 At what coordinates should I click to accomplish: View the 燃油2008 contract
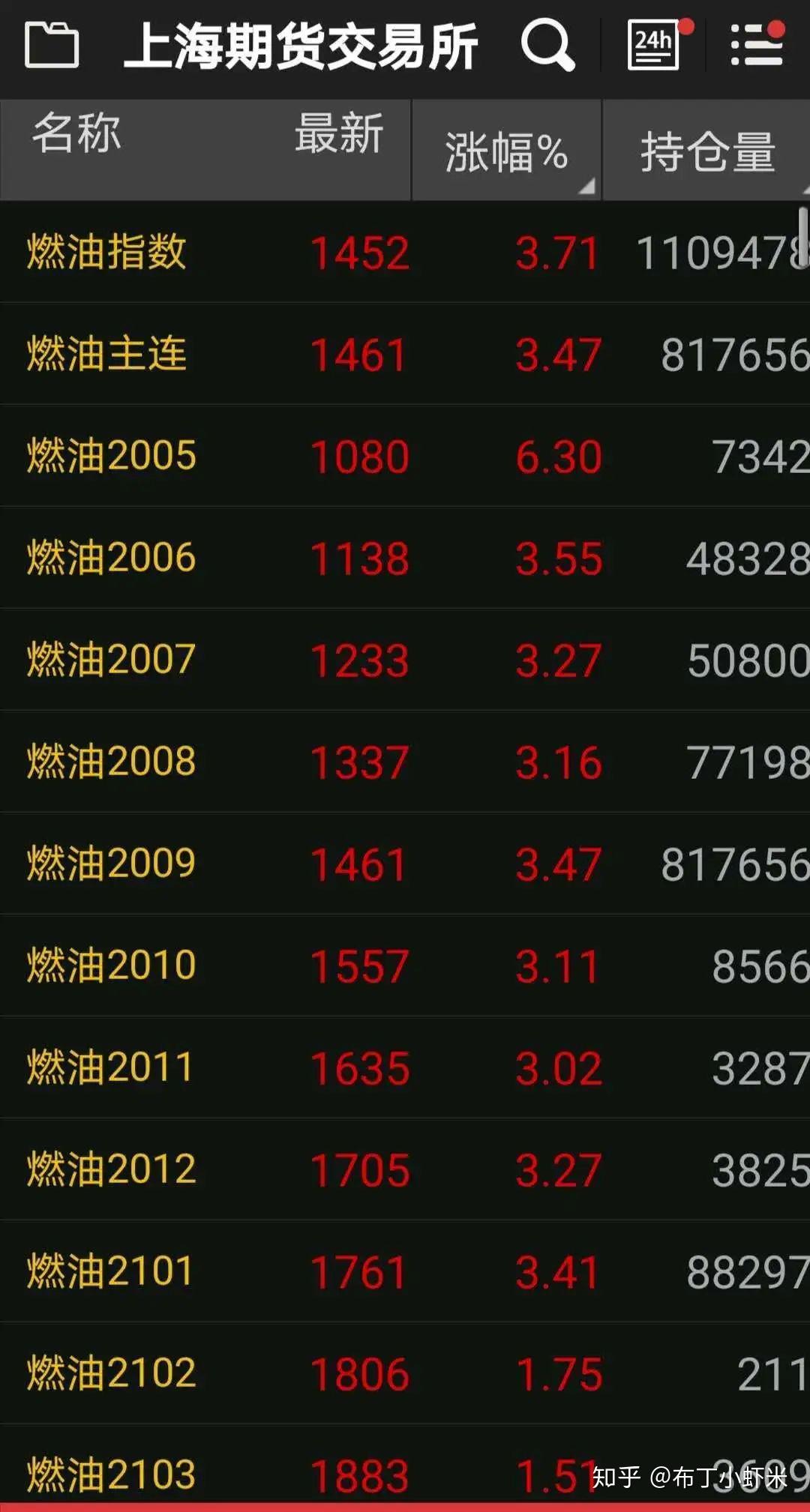pyautogui.click(x=405, y=762)
